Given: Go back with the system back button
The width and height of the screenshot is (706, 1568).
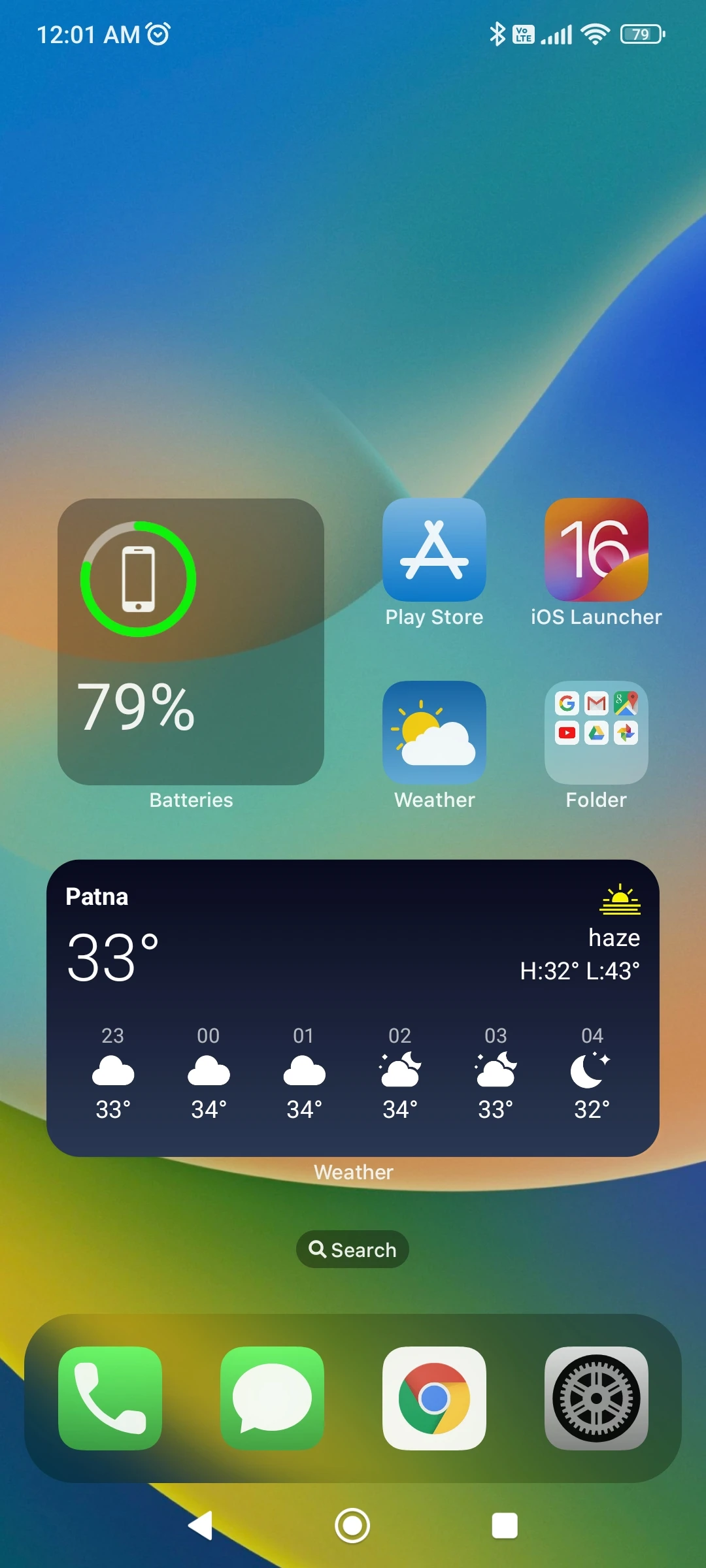Looking at the screenshot, I should (x=201, y=1526).
